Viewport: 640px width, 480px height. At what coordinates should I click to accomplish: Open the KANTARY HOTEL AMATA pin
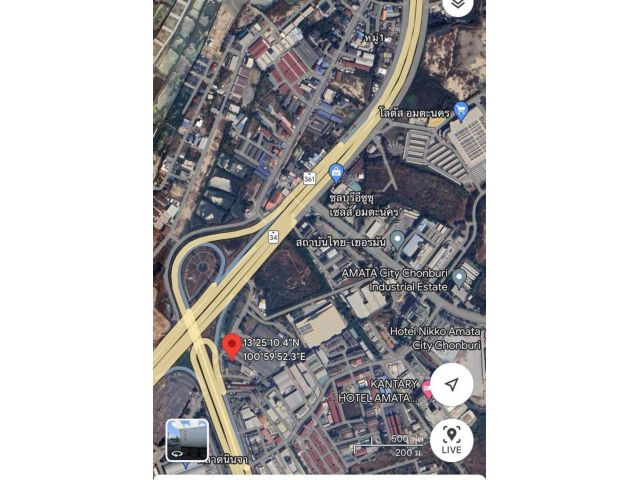pyautogui.click(x=428, y=387)
